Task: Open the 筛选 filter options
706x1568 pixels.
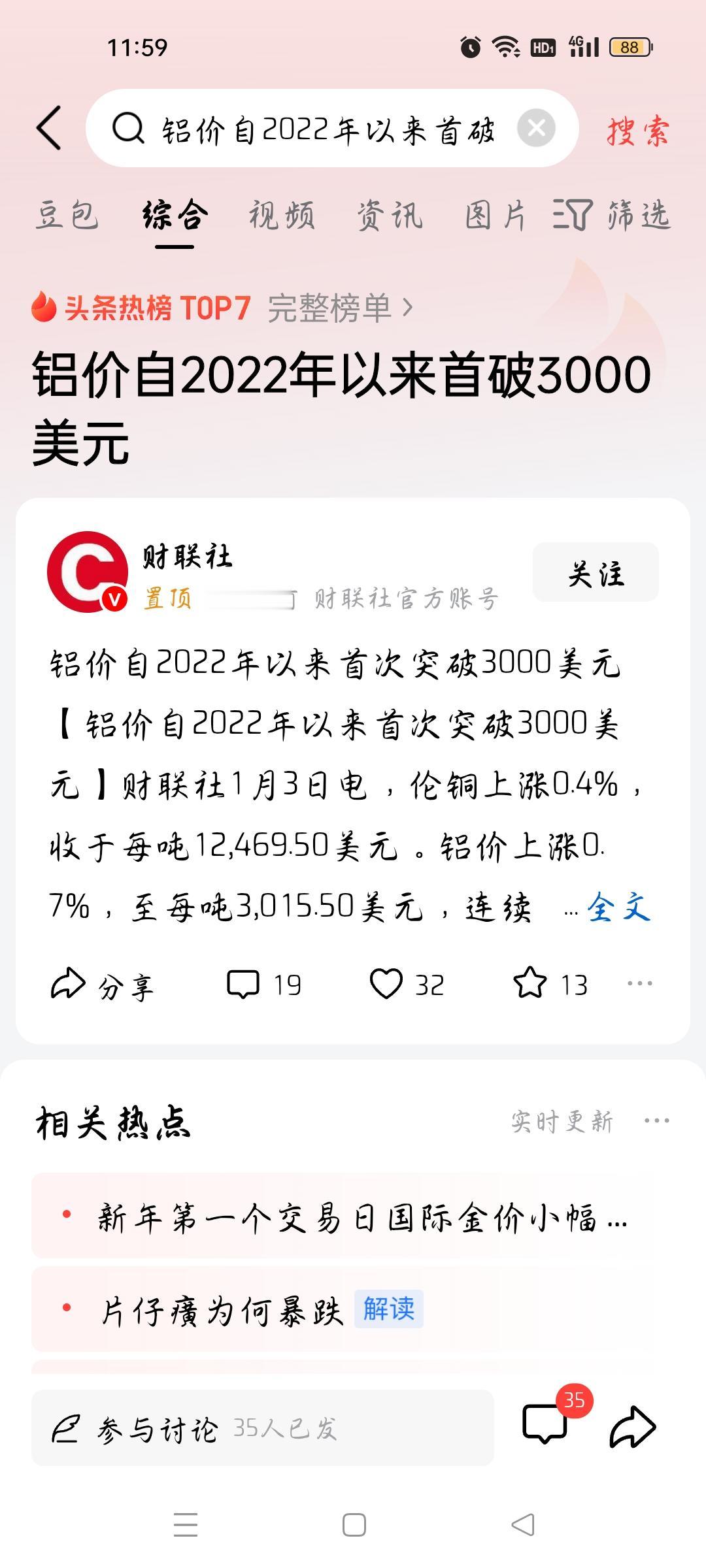Action: 611,217
